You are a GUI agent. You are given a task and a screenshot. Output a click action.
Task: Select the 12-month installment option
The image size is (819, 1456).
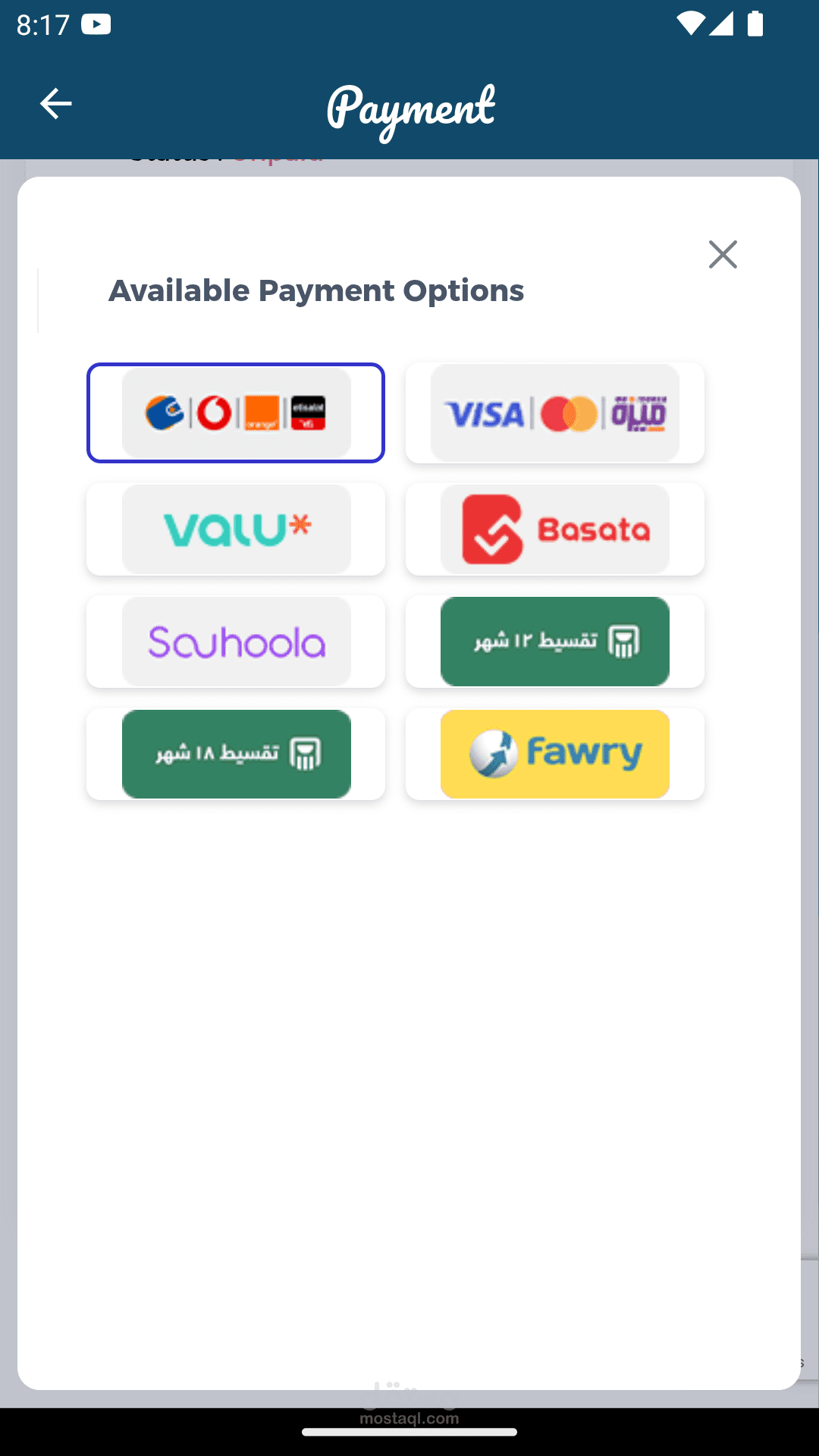coord(555,642)
